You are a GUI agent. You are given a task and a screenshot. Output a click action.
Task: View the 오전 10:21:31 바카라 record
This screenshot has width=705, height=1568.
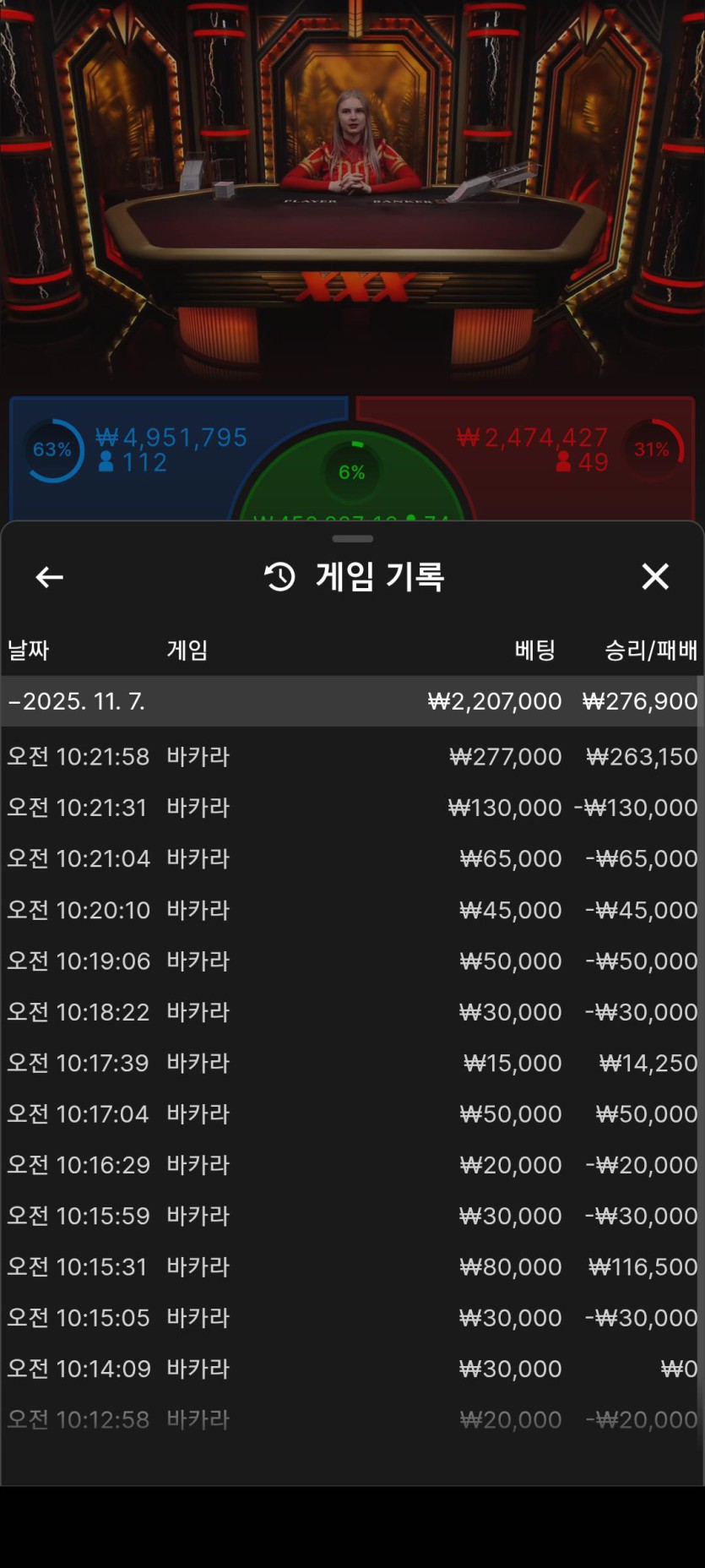[352, 808]
